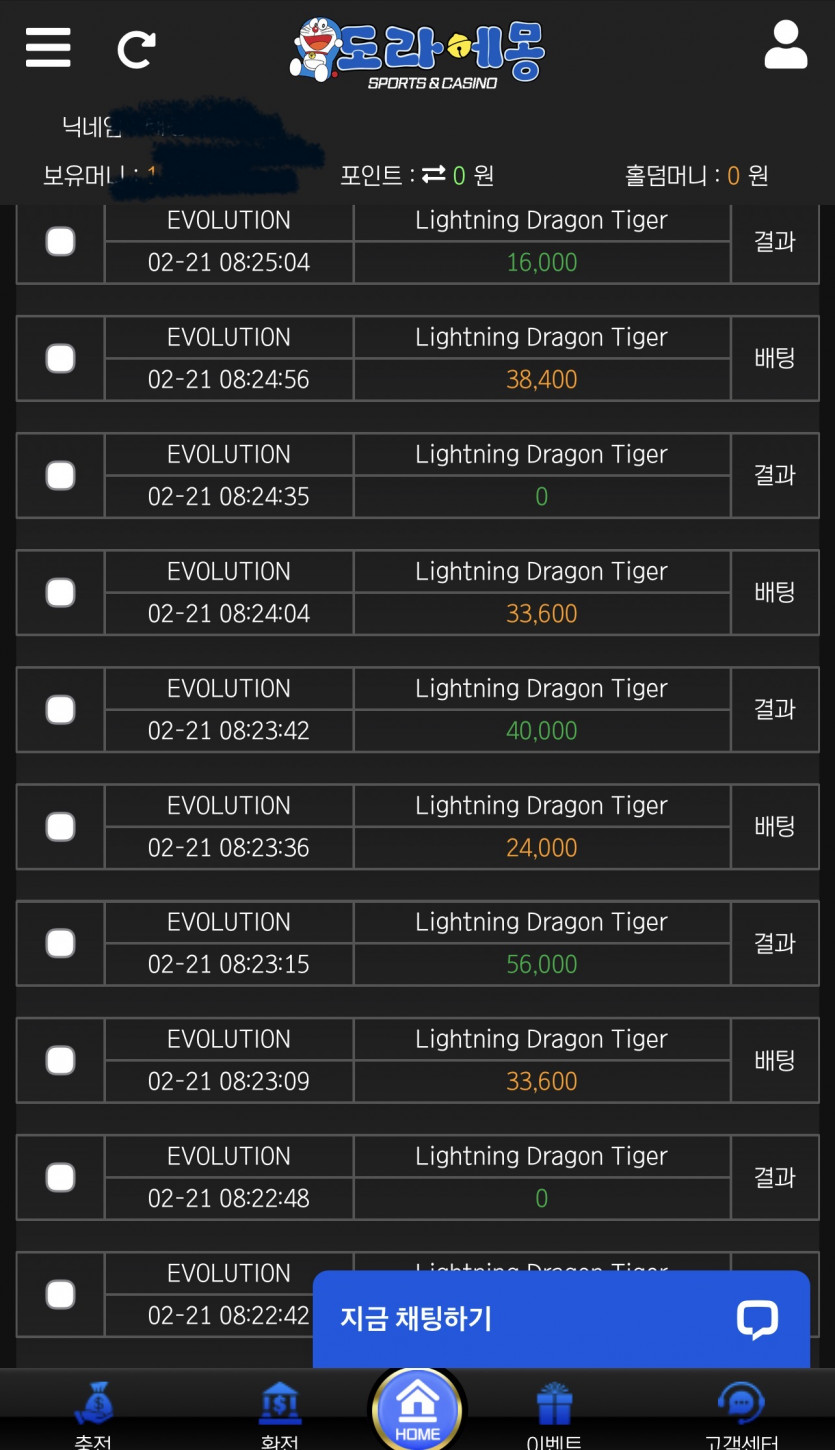Open the 고객센터 customer center tab
Image resolution: width=835 pixels, height=1450 pixels.
pyautogui.click(x=741, y=1414)
